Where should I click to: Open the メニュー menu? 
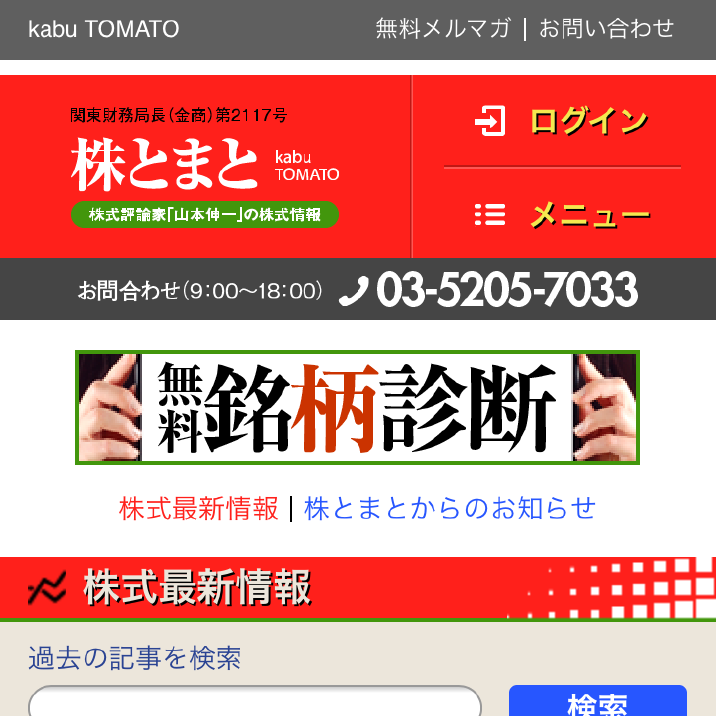[x=562, y=214]
